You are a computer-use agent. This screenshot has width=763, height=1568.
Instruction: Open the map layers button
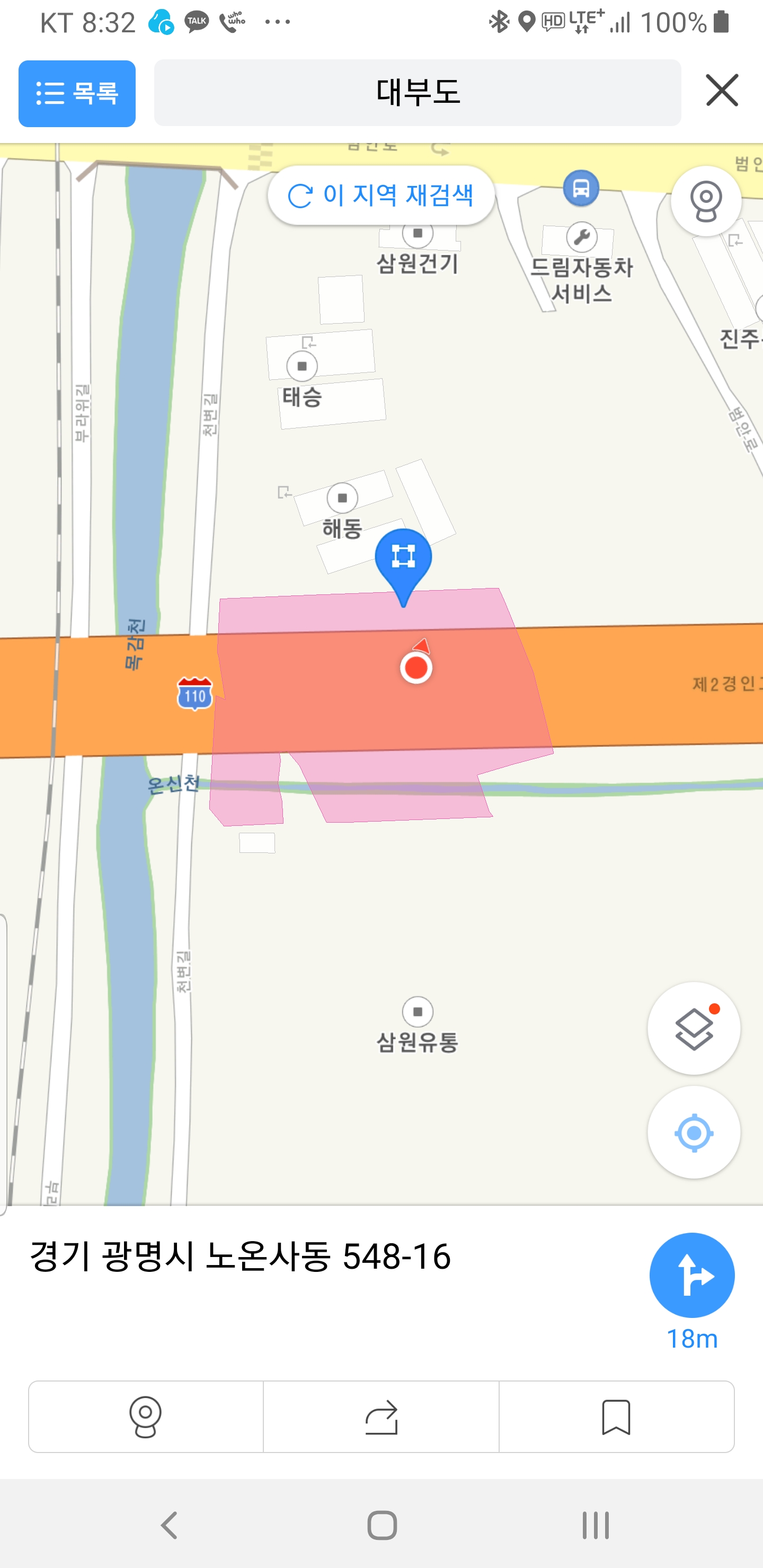coord(693,1028)
